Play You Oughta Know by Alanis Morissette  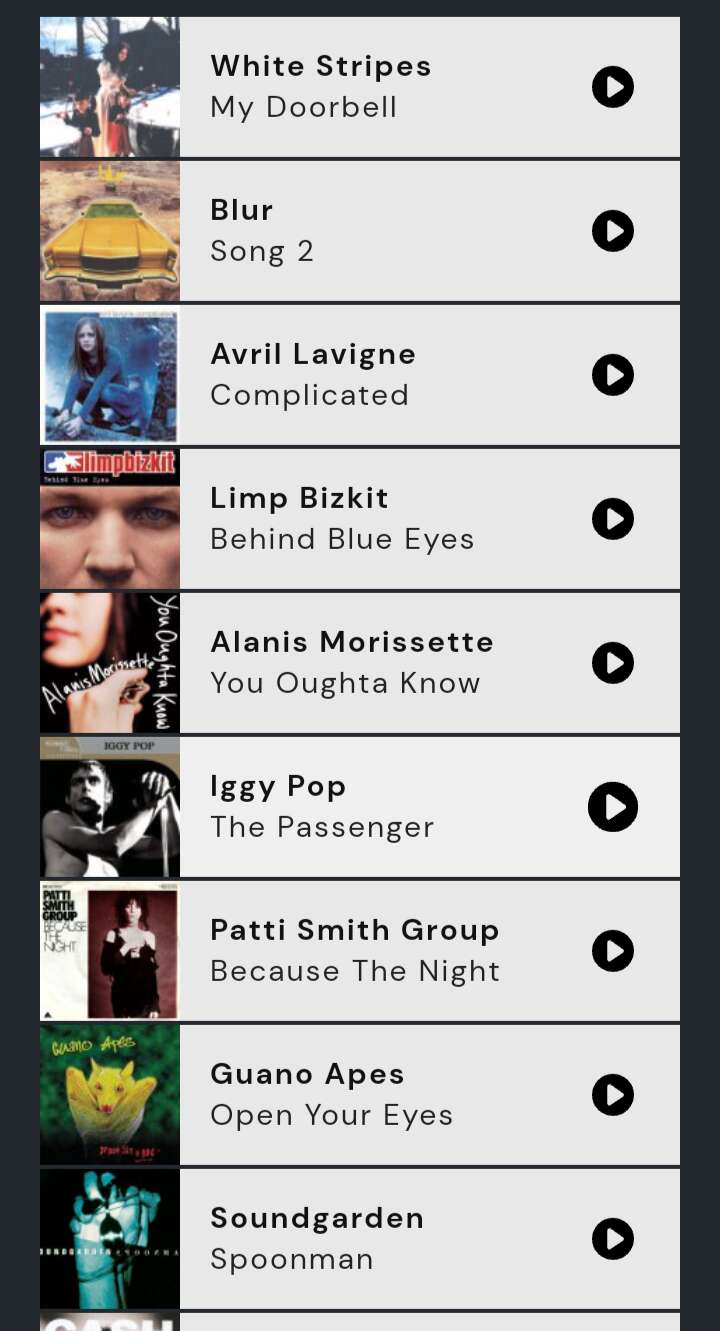613,663
